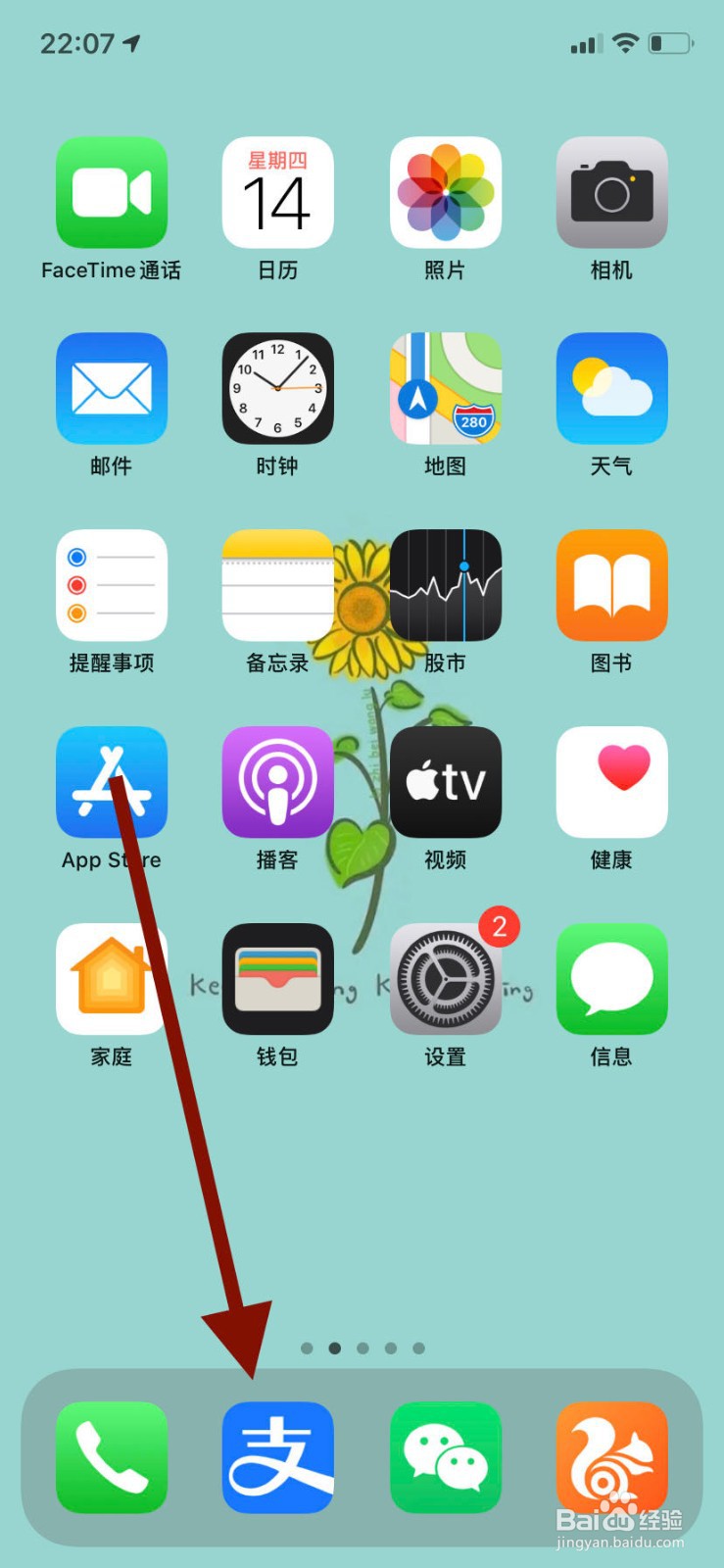This screenshot has width=724, height=1568.
Task: Launch the 备忘录 notes app
Action: 277,586
